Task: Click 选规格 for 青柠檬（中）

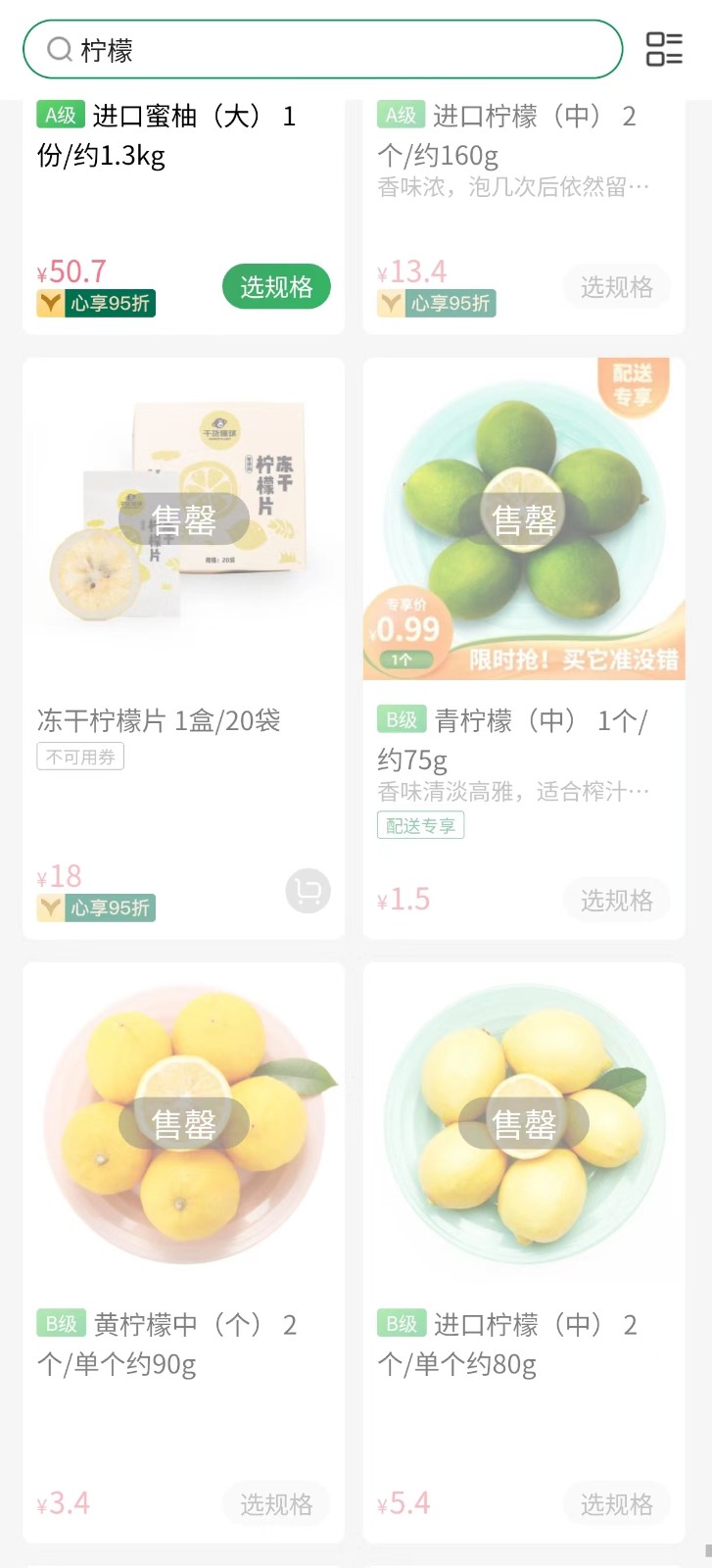Action: pos(616,900)
